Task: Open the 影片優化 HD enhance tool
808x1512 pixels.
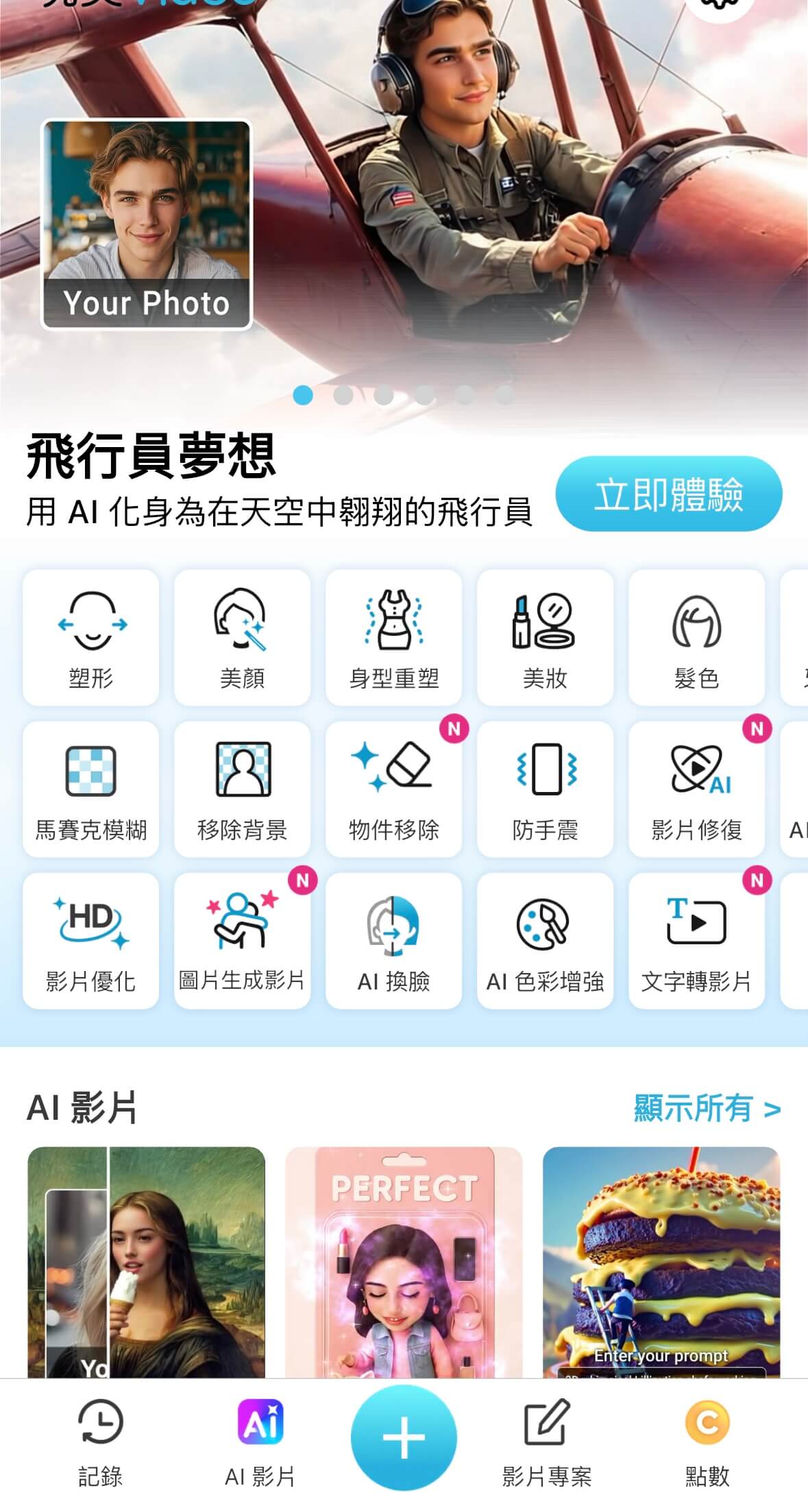Action: click(91, 941)
